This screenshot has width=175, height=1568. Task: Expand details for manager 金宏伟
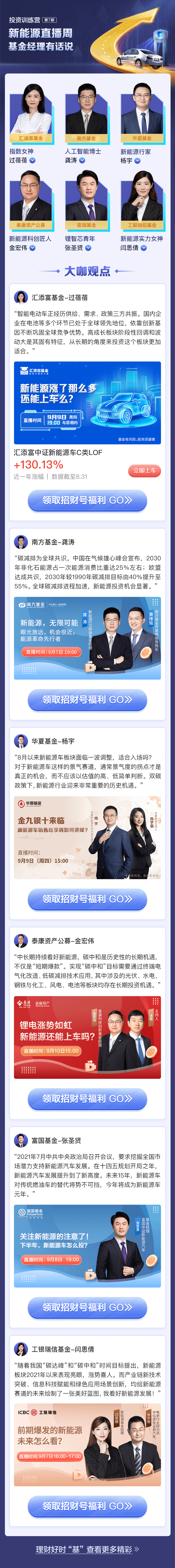click(32, 248)
